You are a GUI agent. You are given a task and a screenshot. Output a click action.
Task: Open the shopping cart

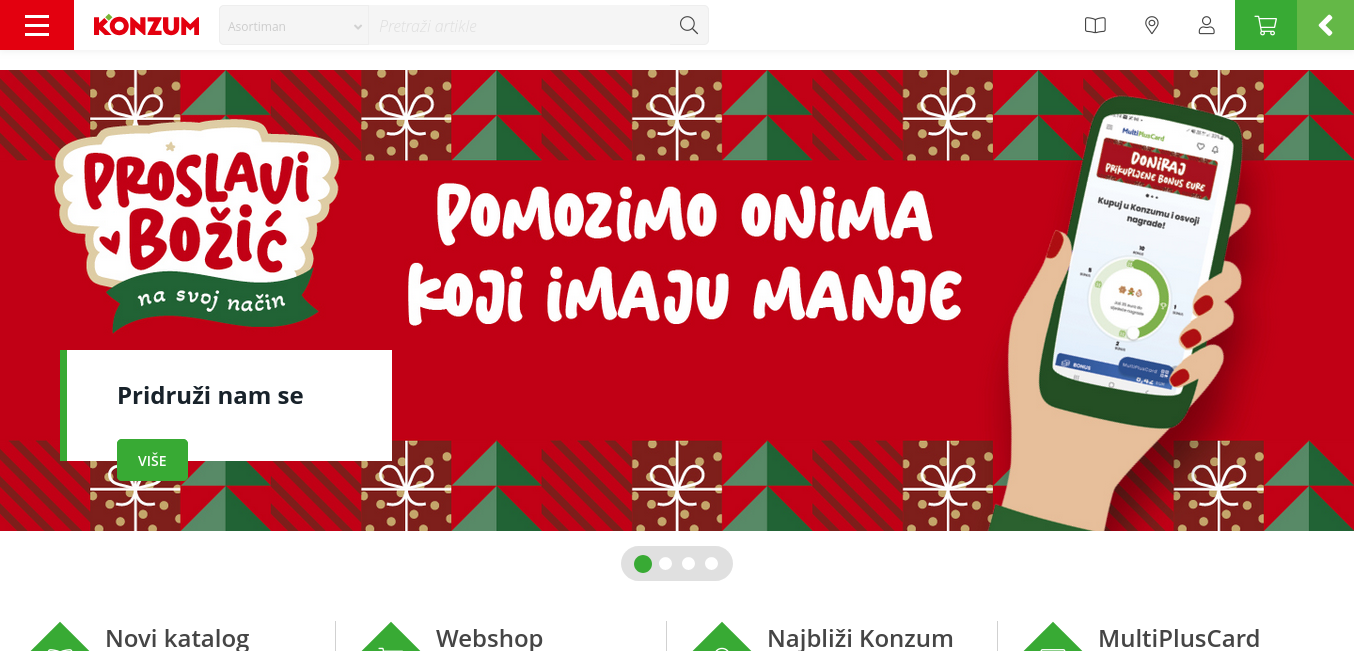coord(1265,25)
